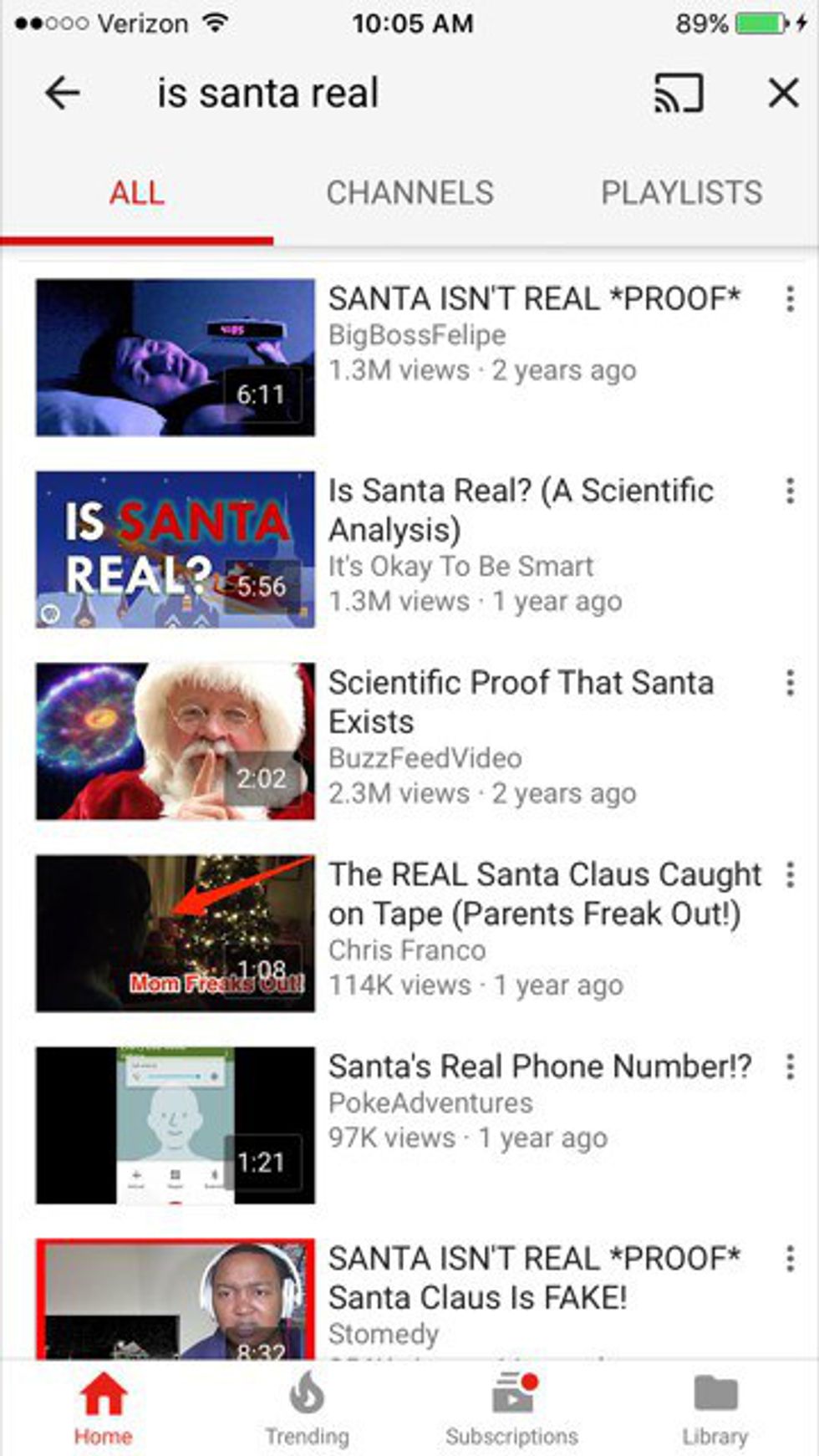Clear the search with the X icon
The width and height of the screenshot is (819, 1456).
click(783, 92)
